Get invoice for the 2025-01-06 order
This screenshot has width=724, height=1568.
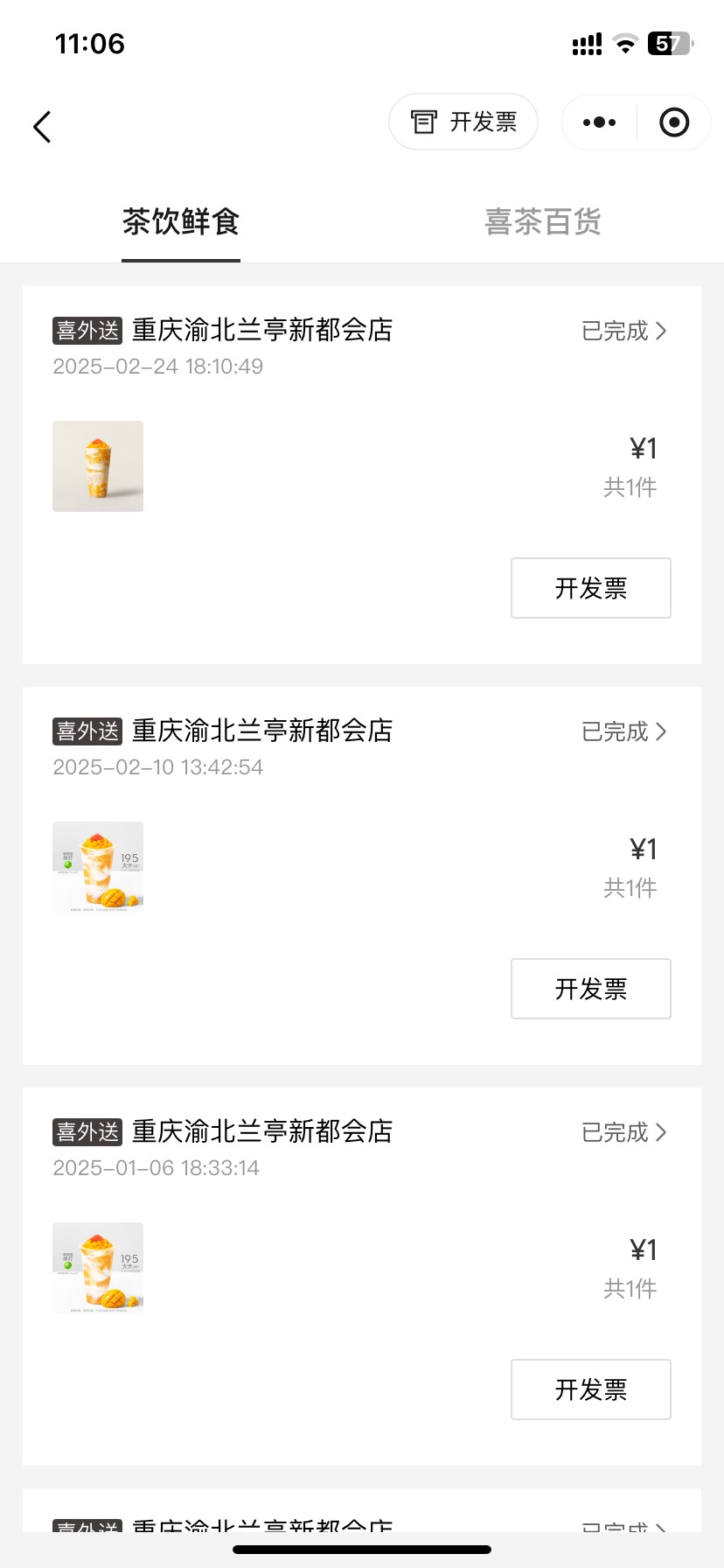point(590,1389)
